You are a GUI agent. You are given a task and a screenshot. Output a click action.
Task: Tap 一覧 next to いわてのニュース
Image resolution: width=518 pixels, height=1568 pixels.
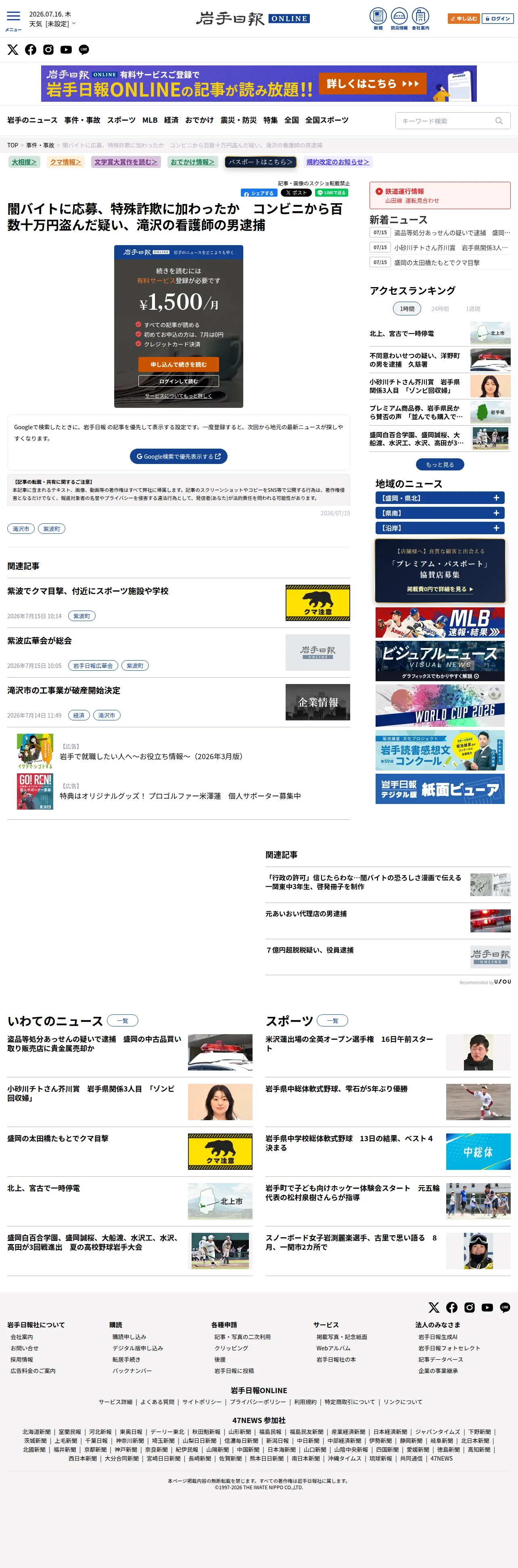(x=122, y=1021)
